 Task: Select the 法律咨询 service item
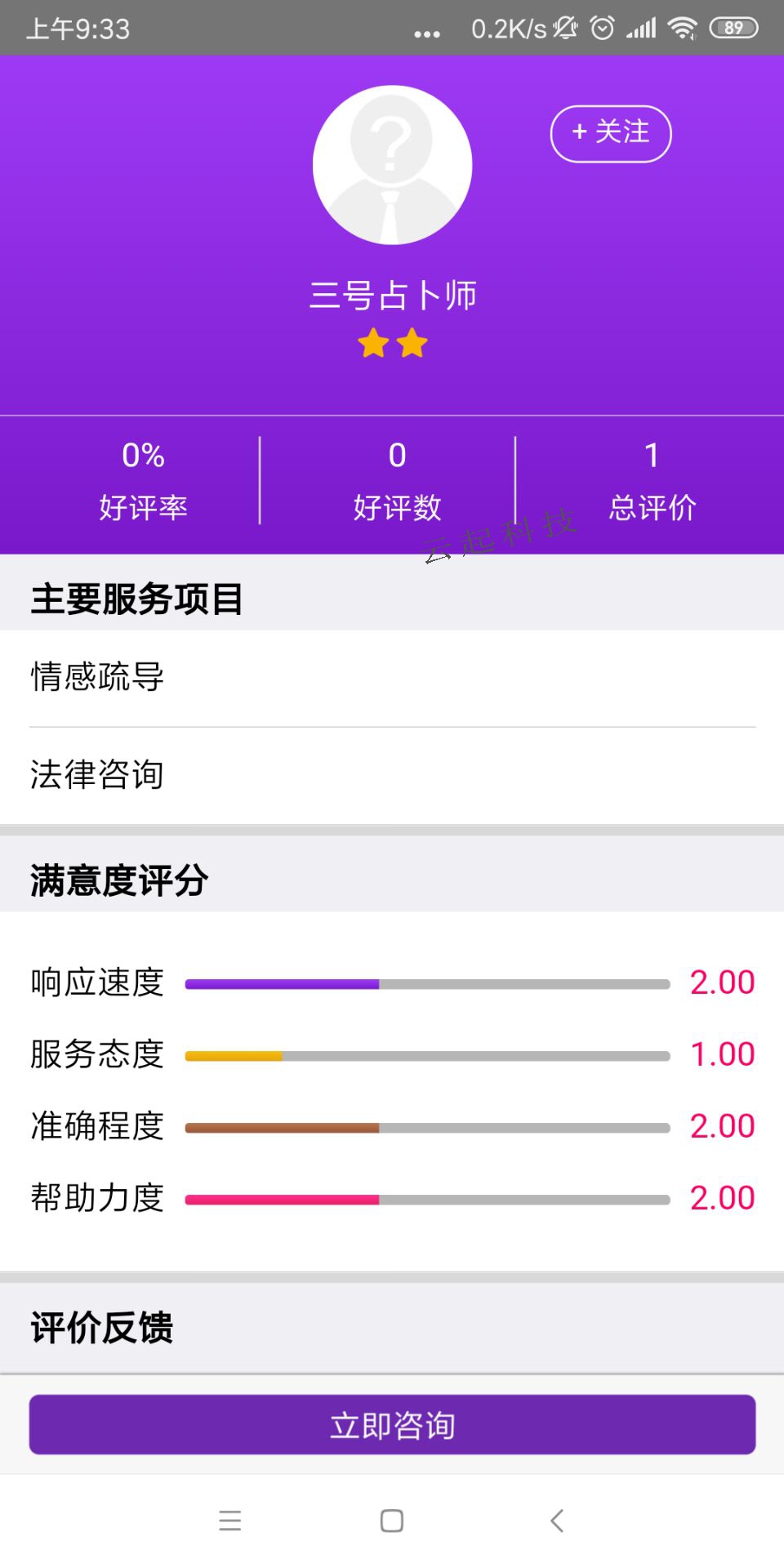[x=392, y=776]
